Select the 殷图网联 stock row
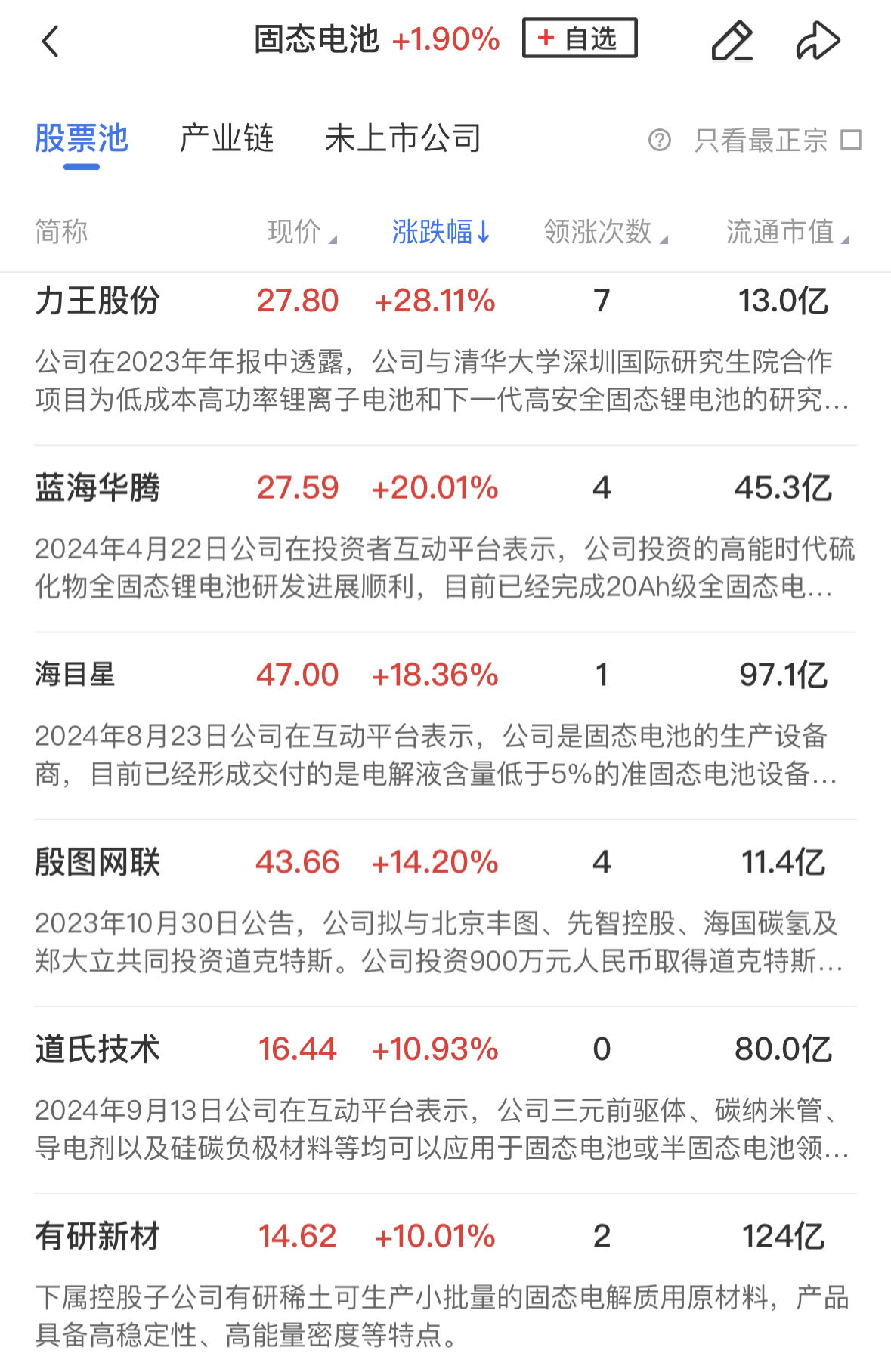 [97, 862]
